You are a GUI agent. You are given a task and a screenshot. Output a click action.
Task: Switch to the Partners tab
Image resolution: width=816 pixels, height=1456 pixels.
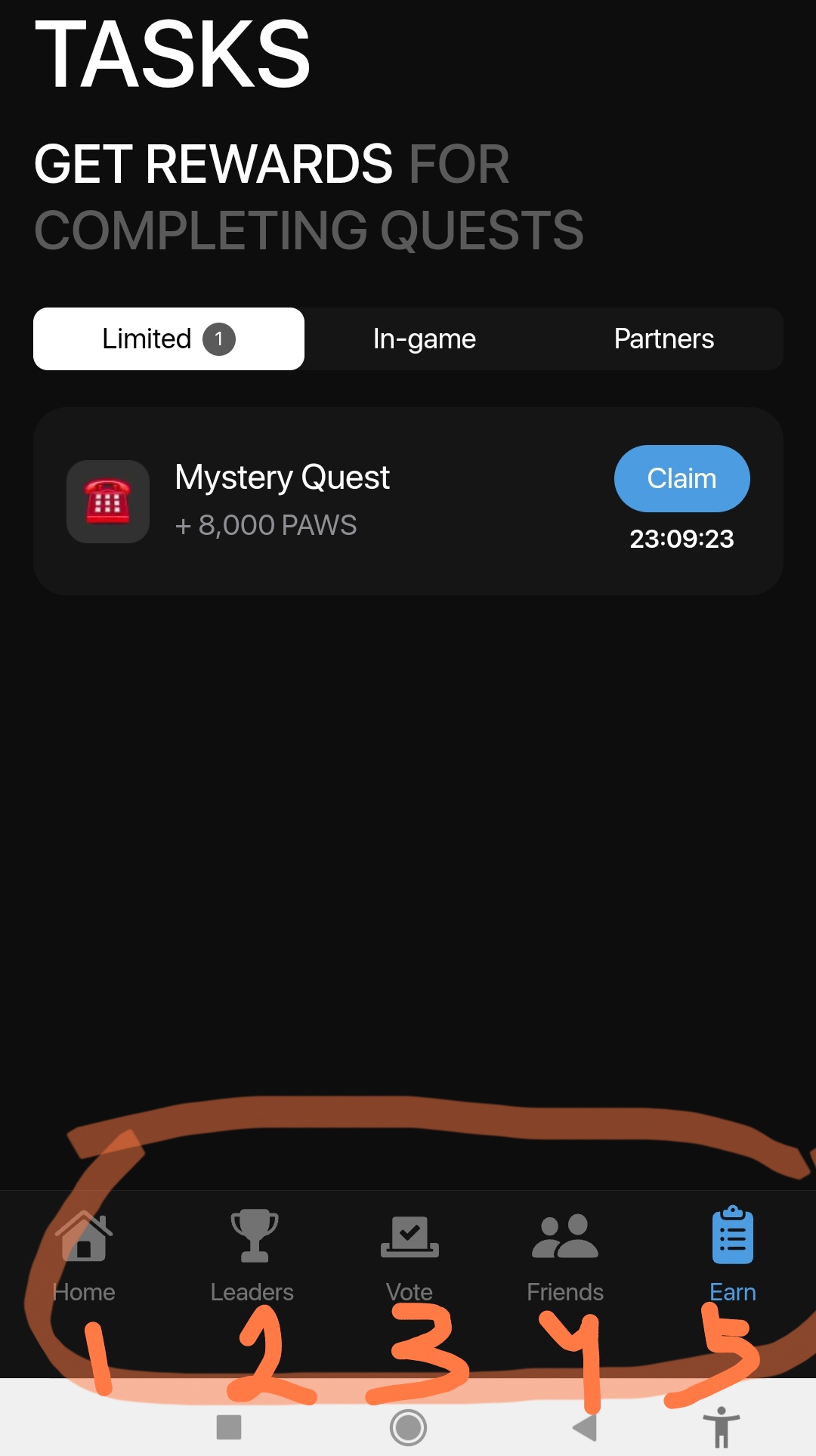point(663,338)
